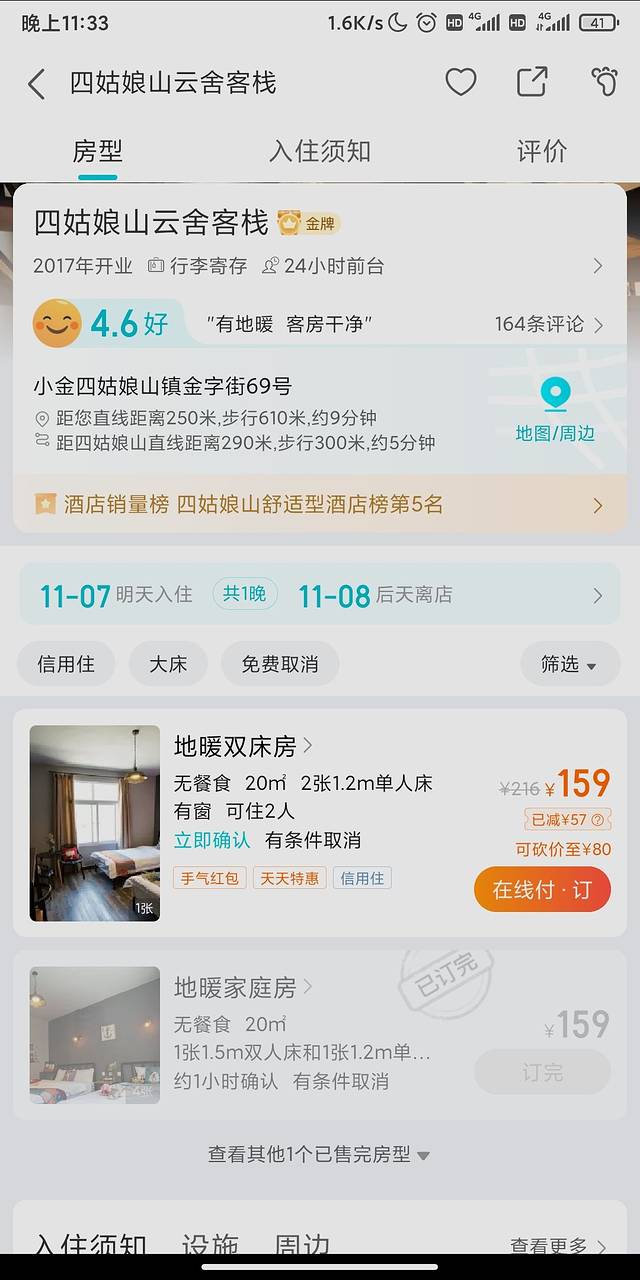The image size is (640, 1280).
Task: Switch to the 入住须知 tab
Action: pyautogui.click(x=320, y=151)
